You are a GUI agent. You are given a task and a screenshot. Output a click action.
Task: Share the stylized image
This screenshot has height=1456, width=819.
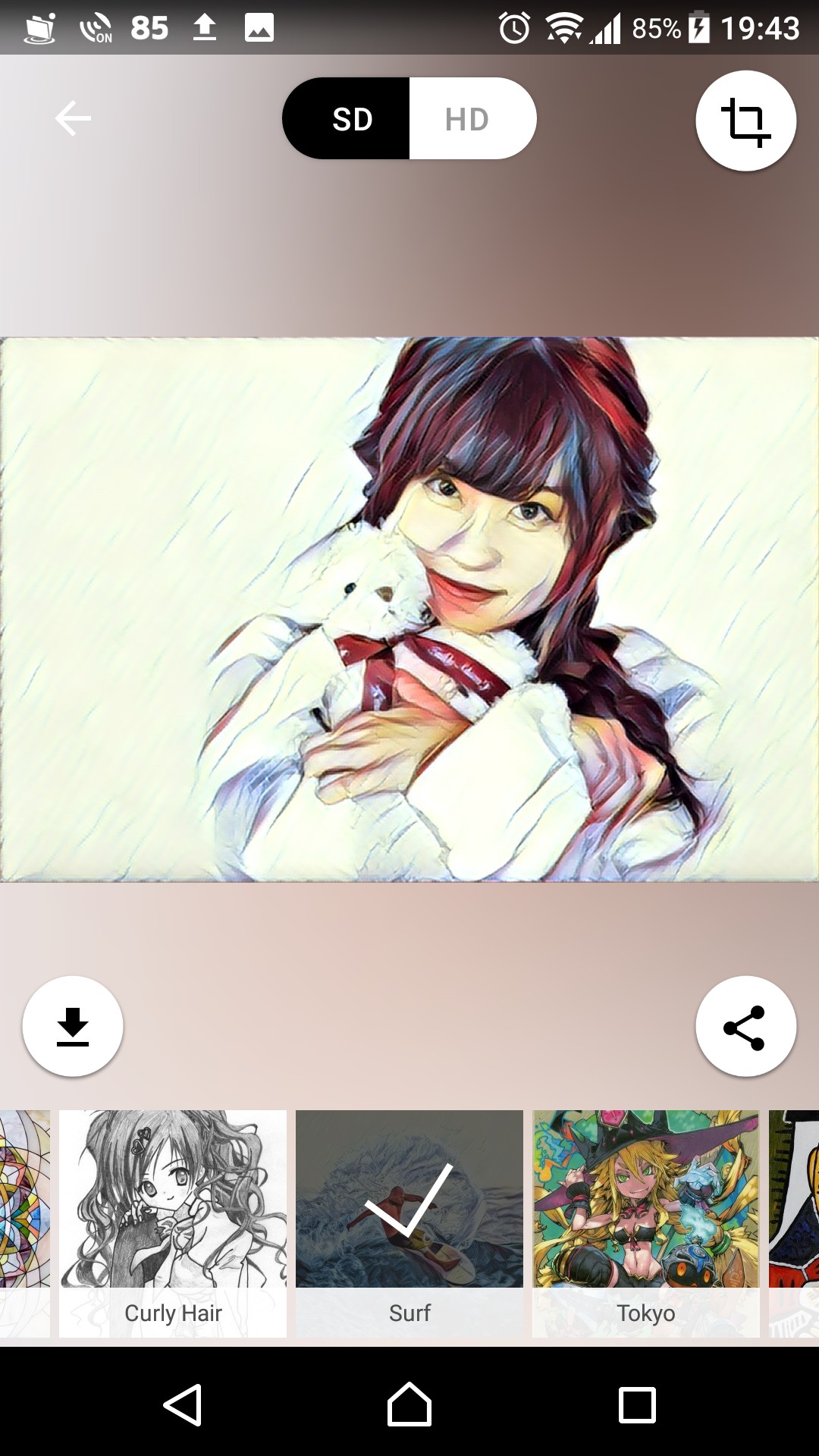745,1026
